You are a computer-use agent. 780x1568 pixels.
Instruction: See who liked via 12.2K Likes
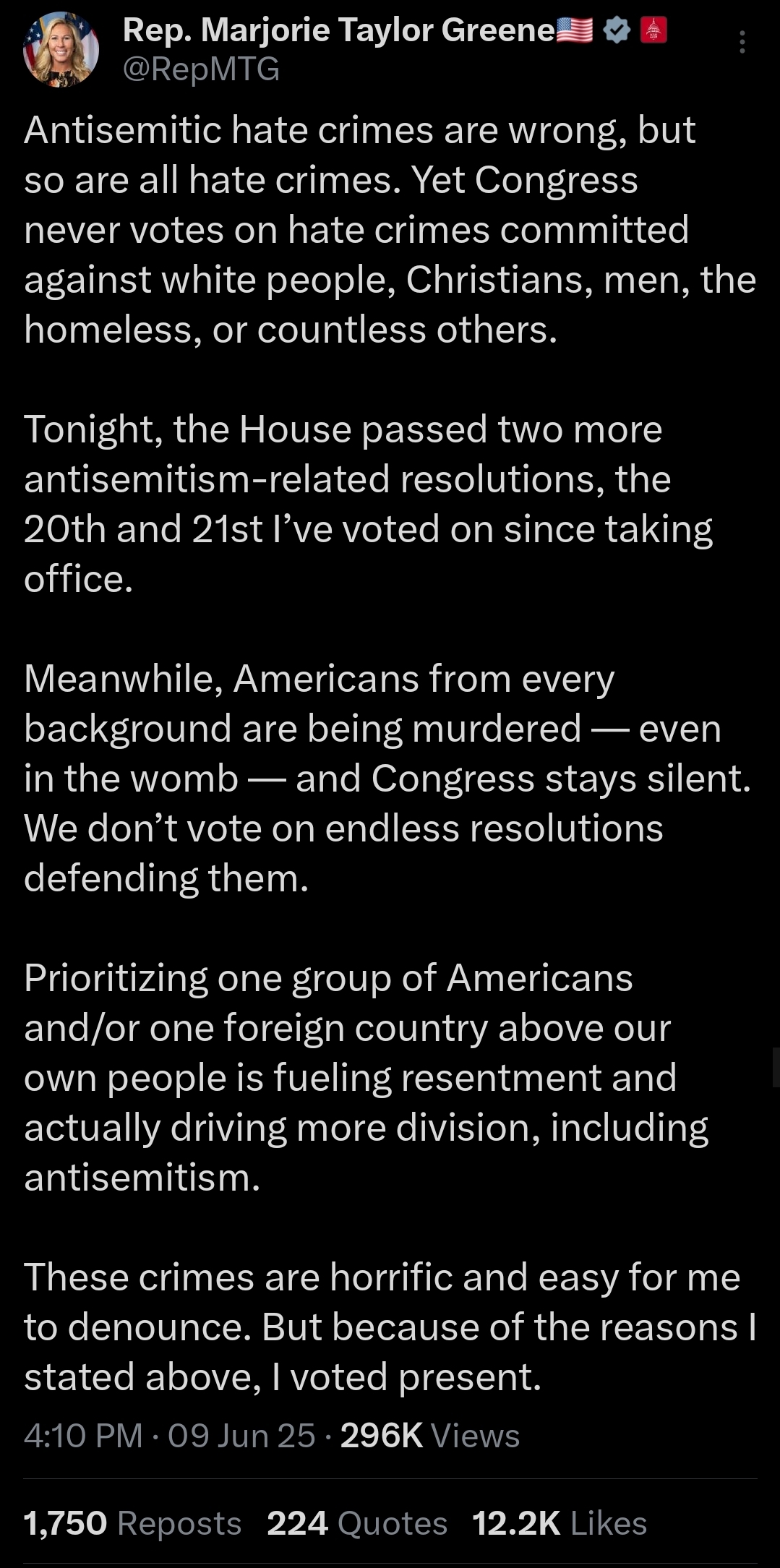point(559,1522)
